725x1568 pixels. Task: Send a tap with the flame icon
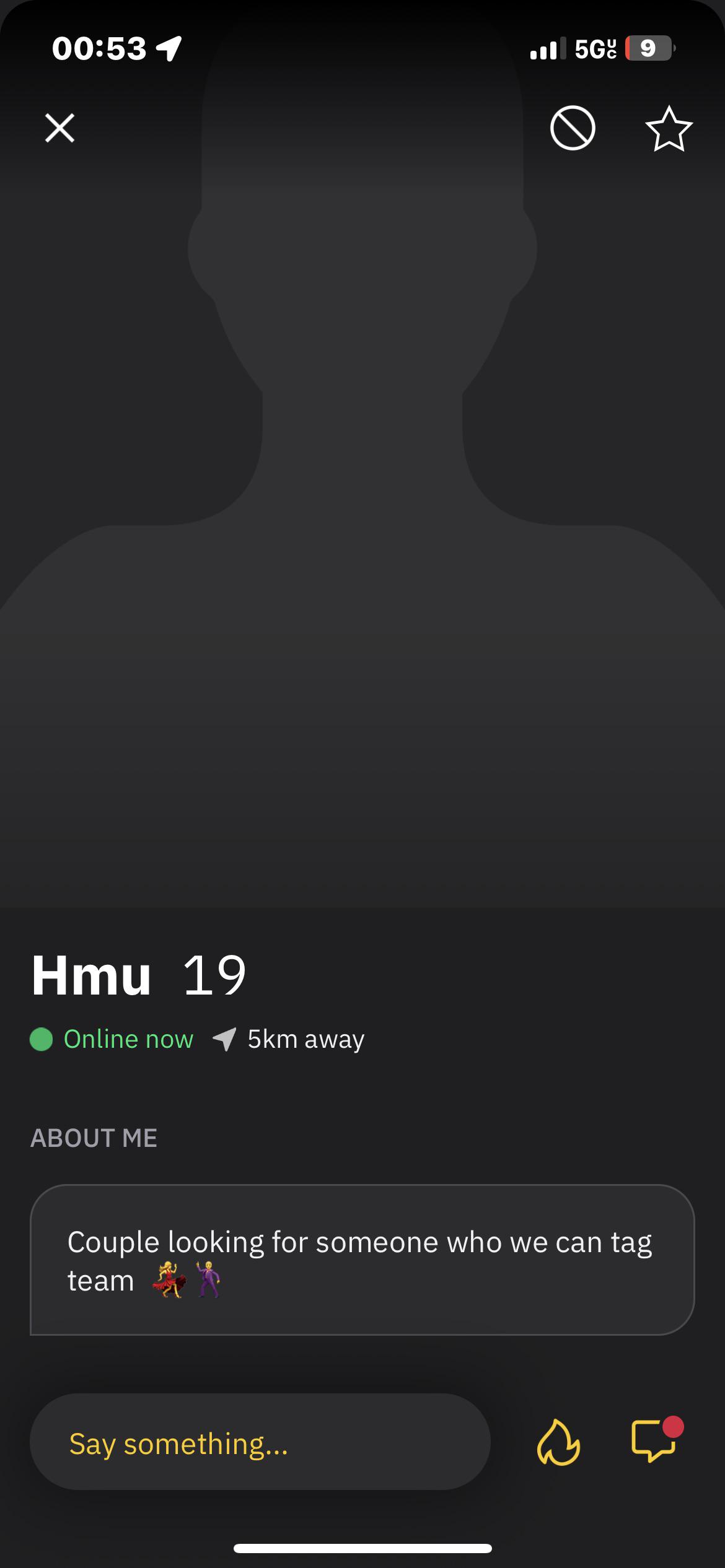(x=558, y=1442)
